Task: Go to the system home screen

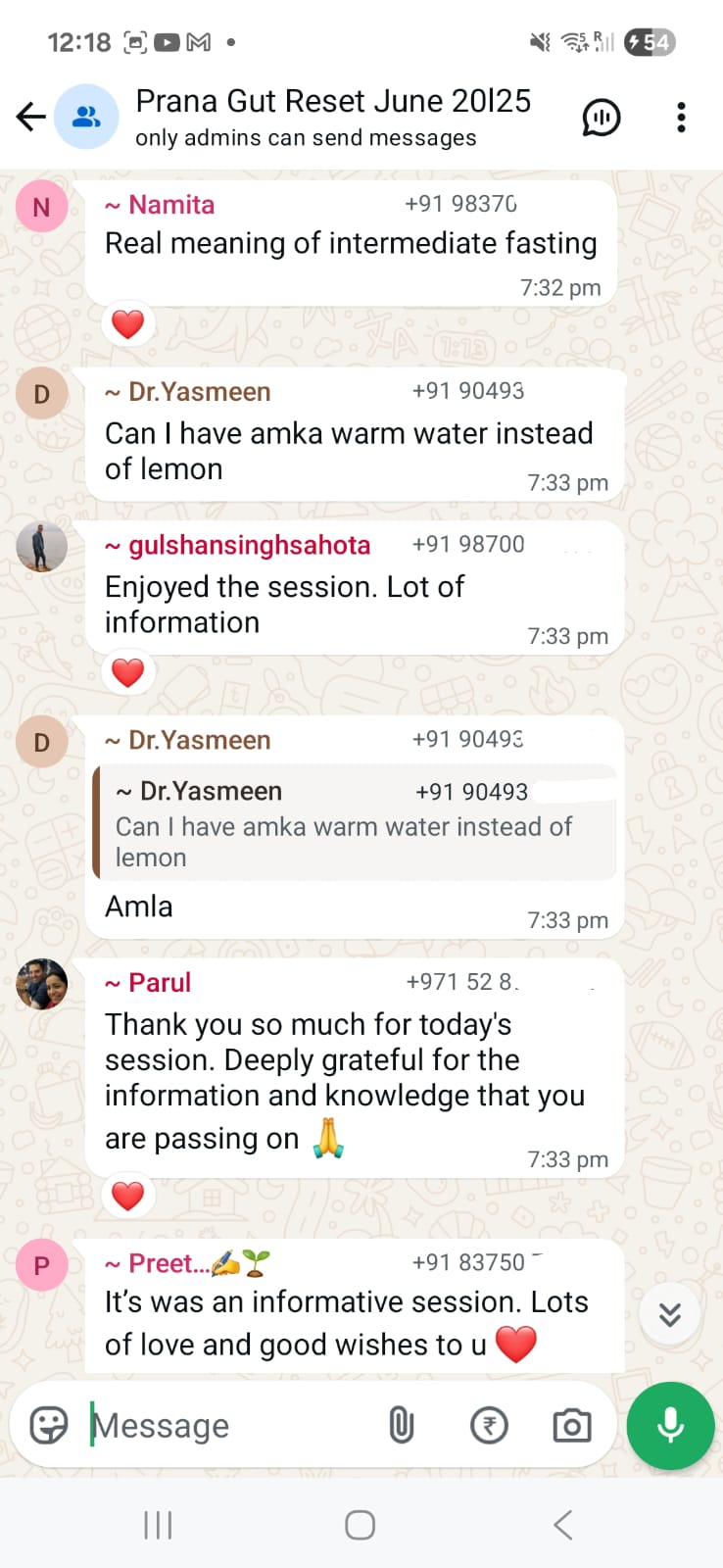Action: tap(360, 1525)
